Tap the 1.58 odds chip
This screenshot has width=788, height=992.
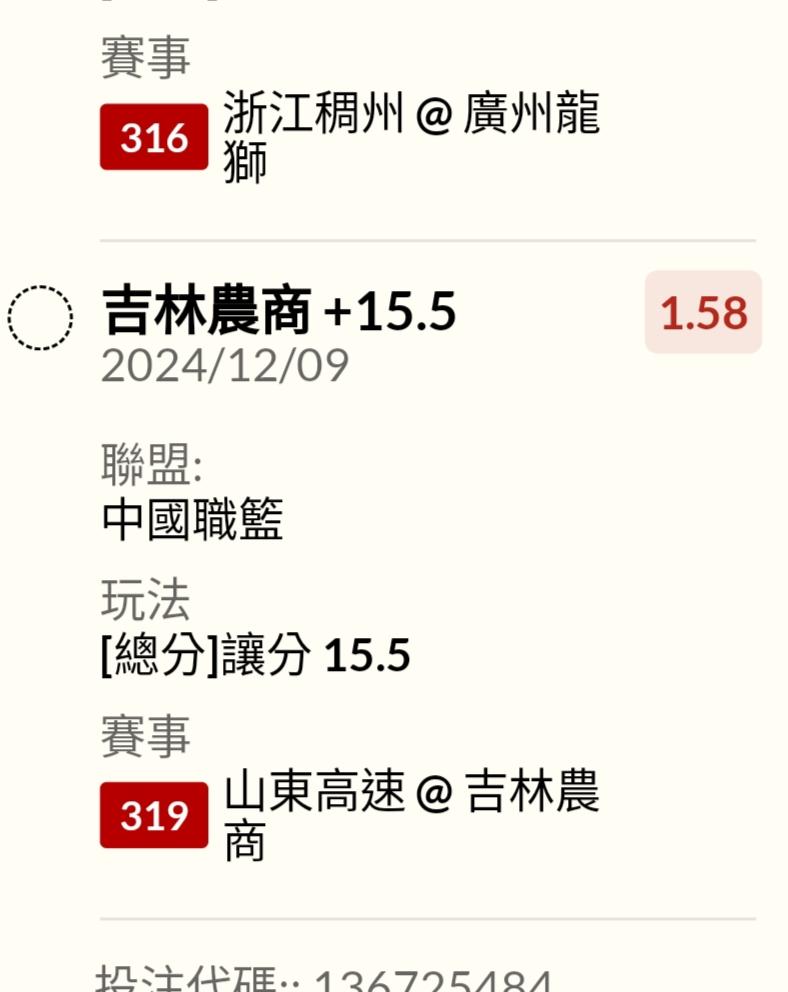[703, 312]
